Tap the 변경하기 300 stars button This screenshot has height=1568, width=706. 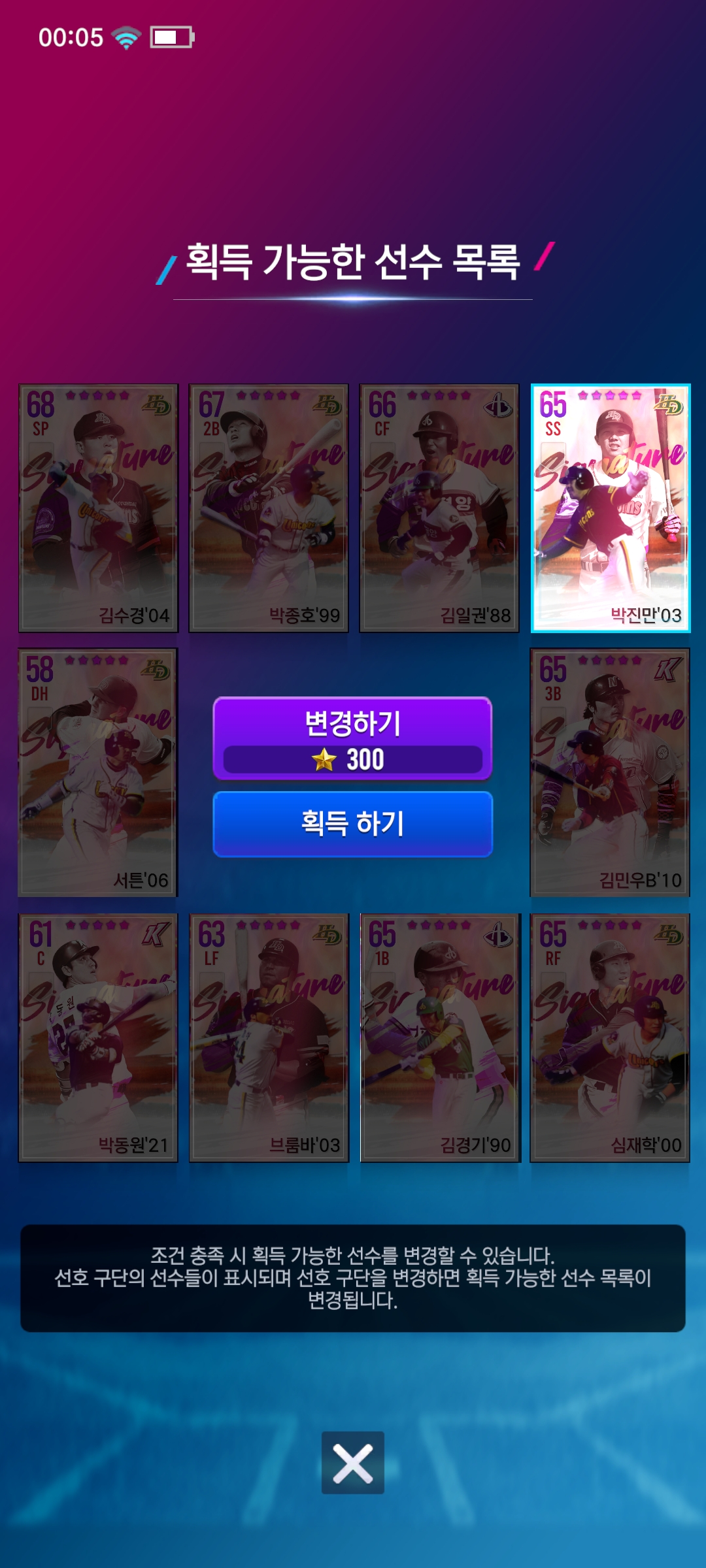click(x=352, y=738)
